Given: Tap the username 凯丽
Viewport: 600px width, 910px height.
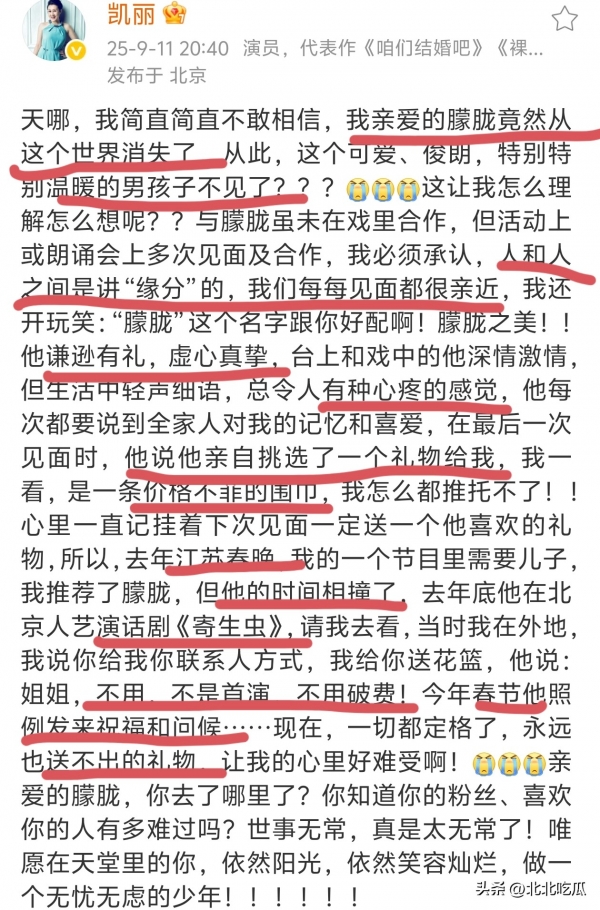Looking at the screenshot, I should click(129, 15).
